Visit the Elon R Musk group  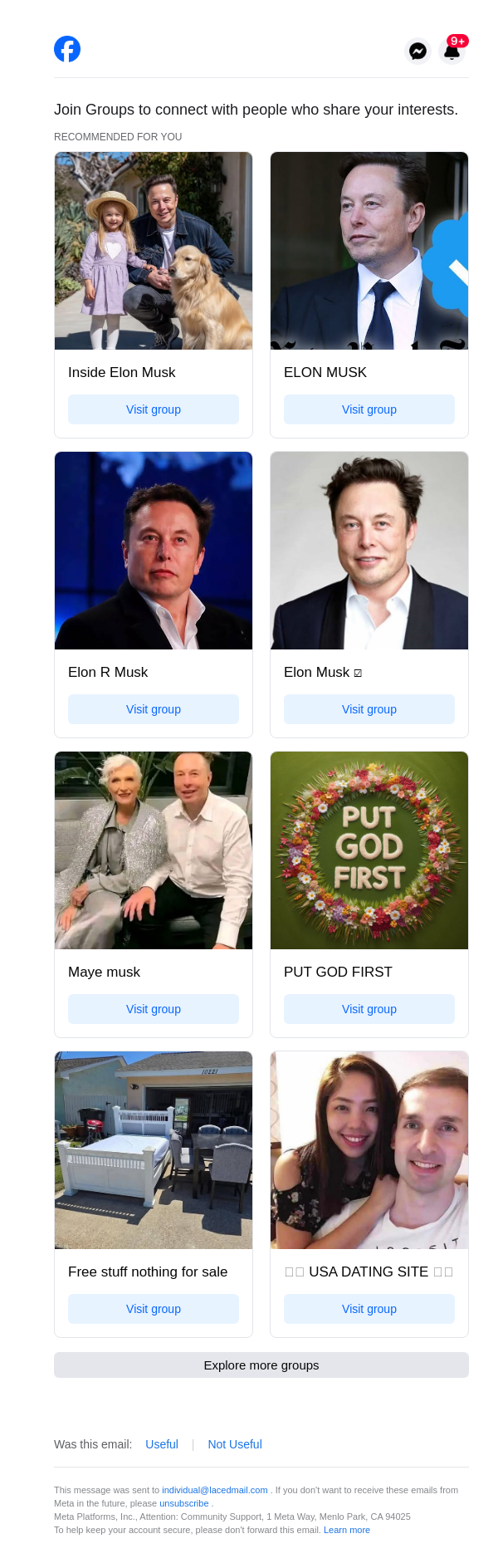pyautogui.click(x=154, y=709)
